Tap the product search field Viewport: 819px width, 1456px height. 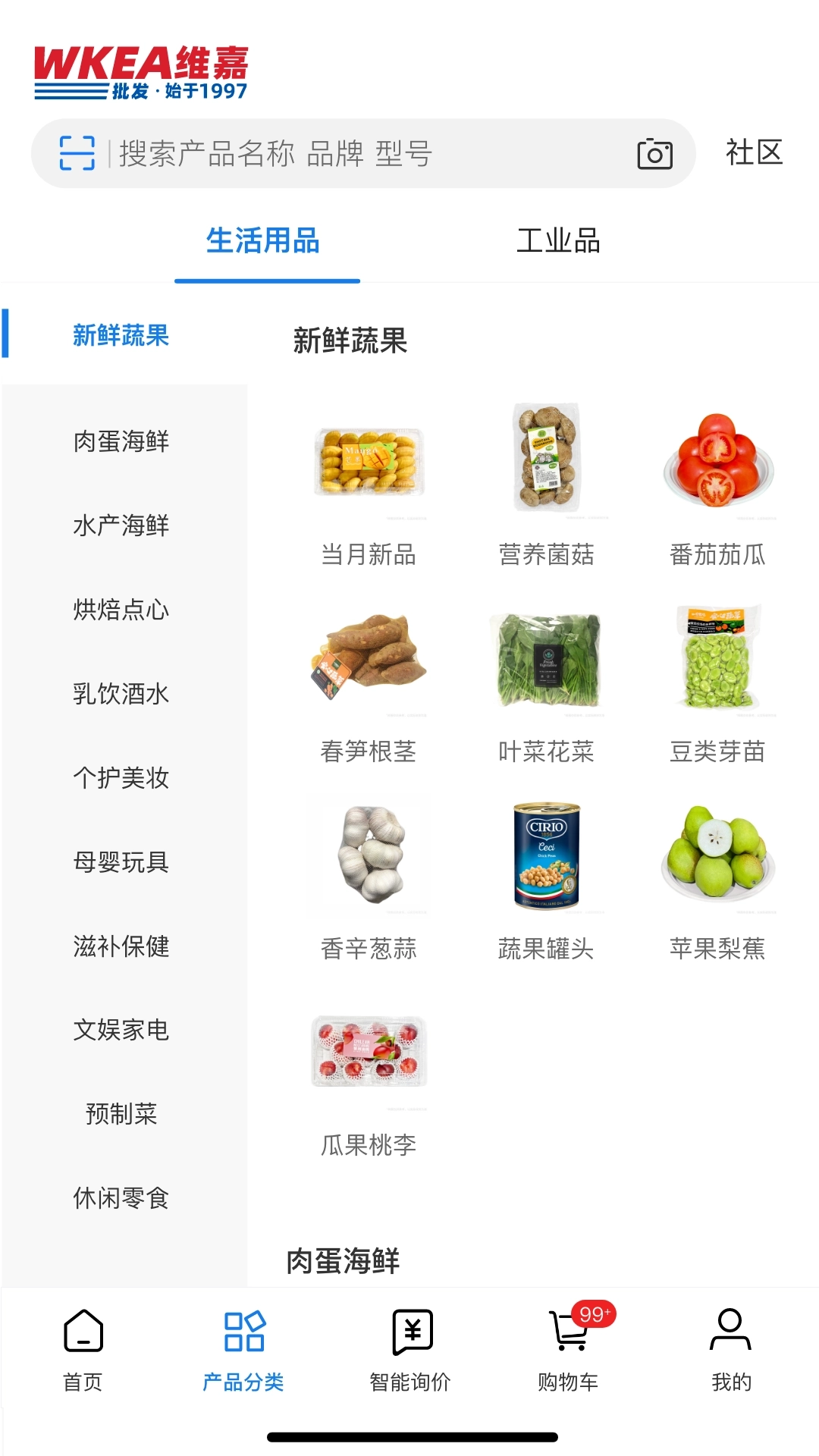coord(364,154)
